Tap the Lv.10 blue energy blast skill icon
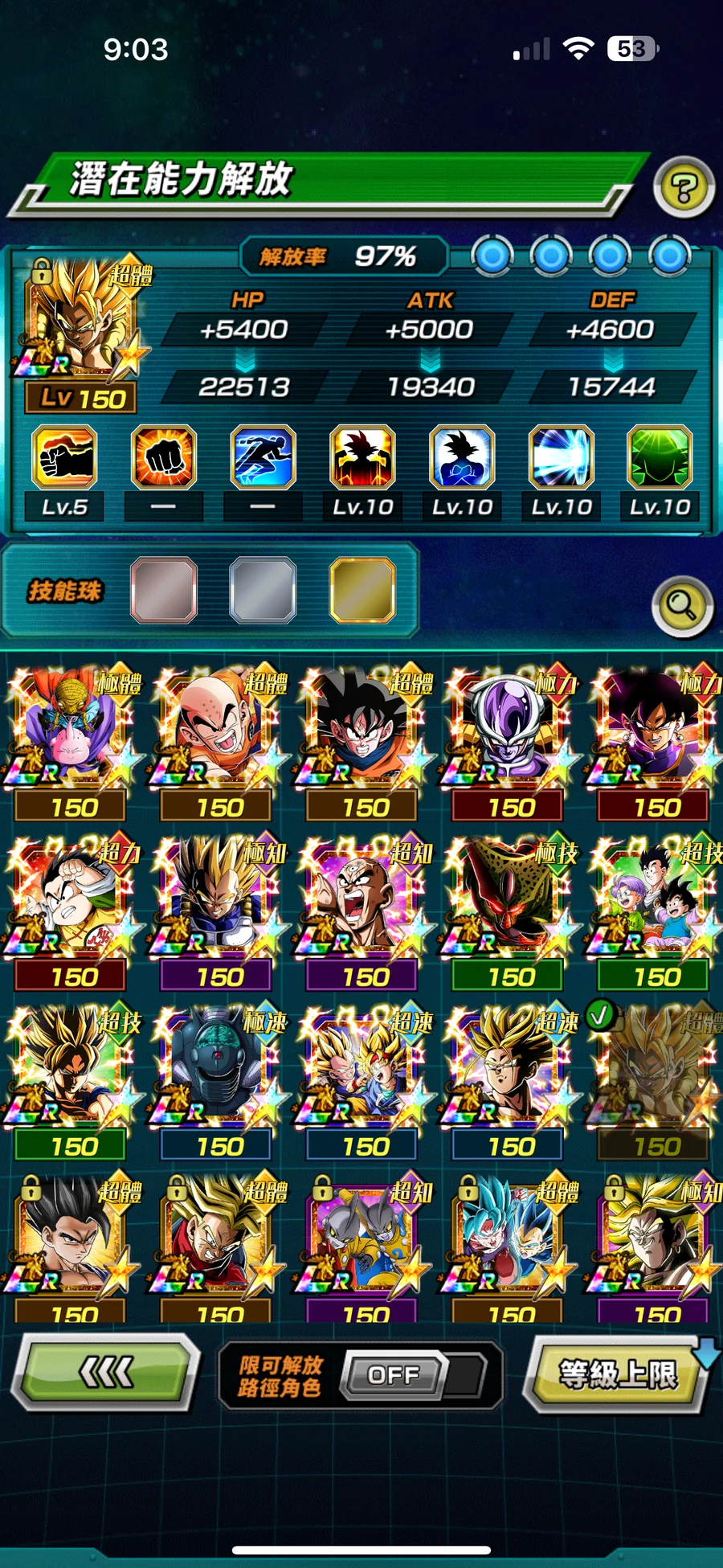The width and height of the screenshot is (723, 1568). pyautogui.click(x=562, y=458)
